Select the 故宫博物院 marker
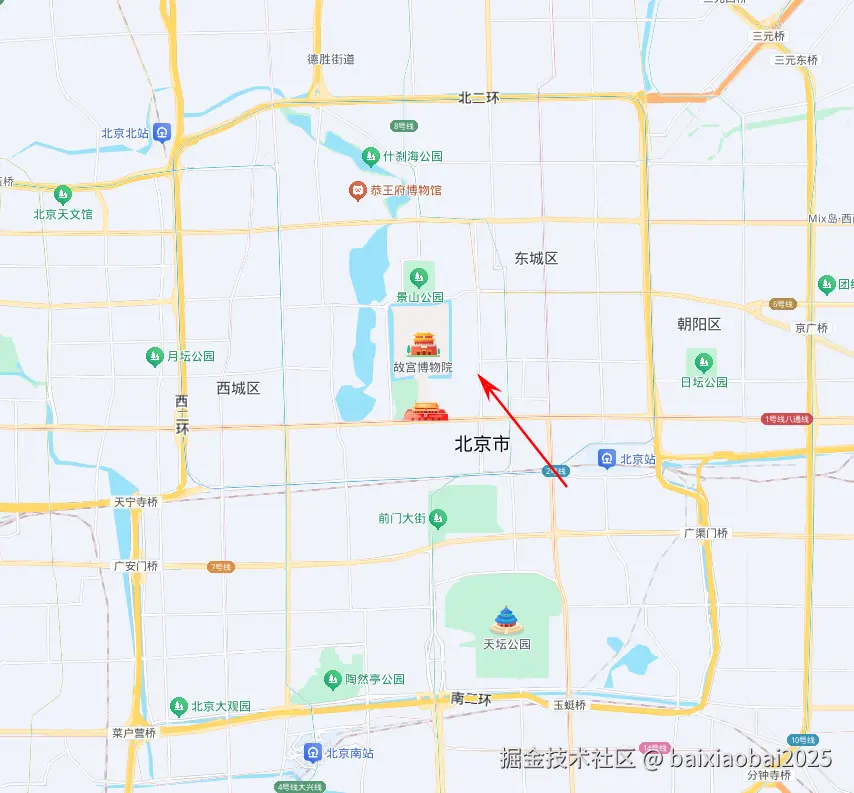 point(422,344)
